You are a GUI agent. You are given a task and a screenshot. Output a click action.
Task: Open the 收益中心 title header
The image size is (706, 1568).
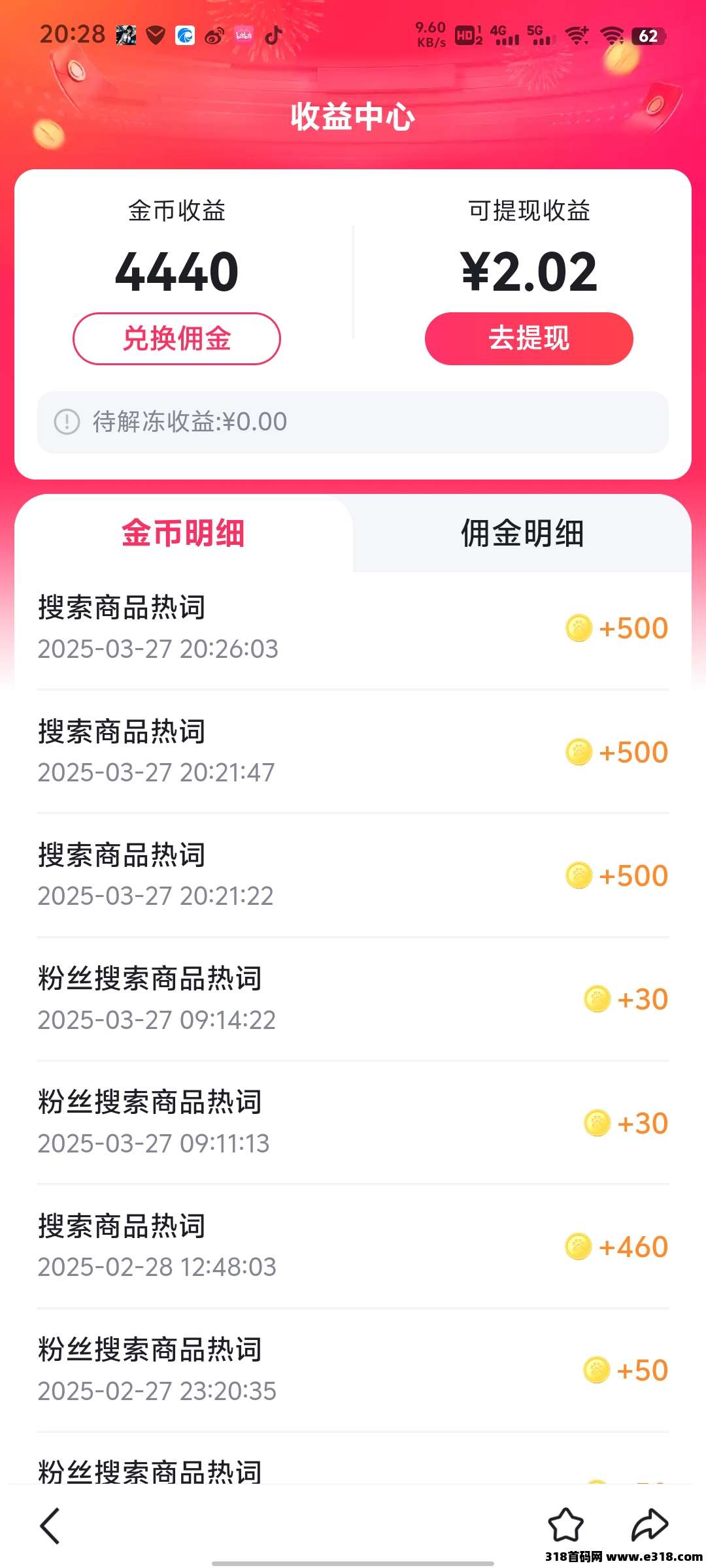click(353, 118)
